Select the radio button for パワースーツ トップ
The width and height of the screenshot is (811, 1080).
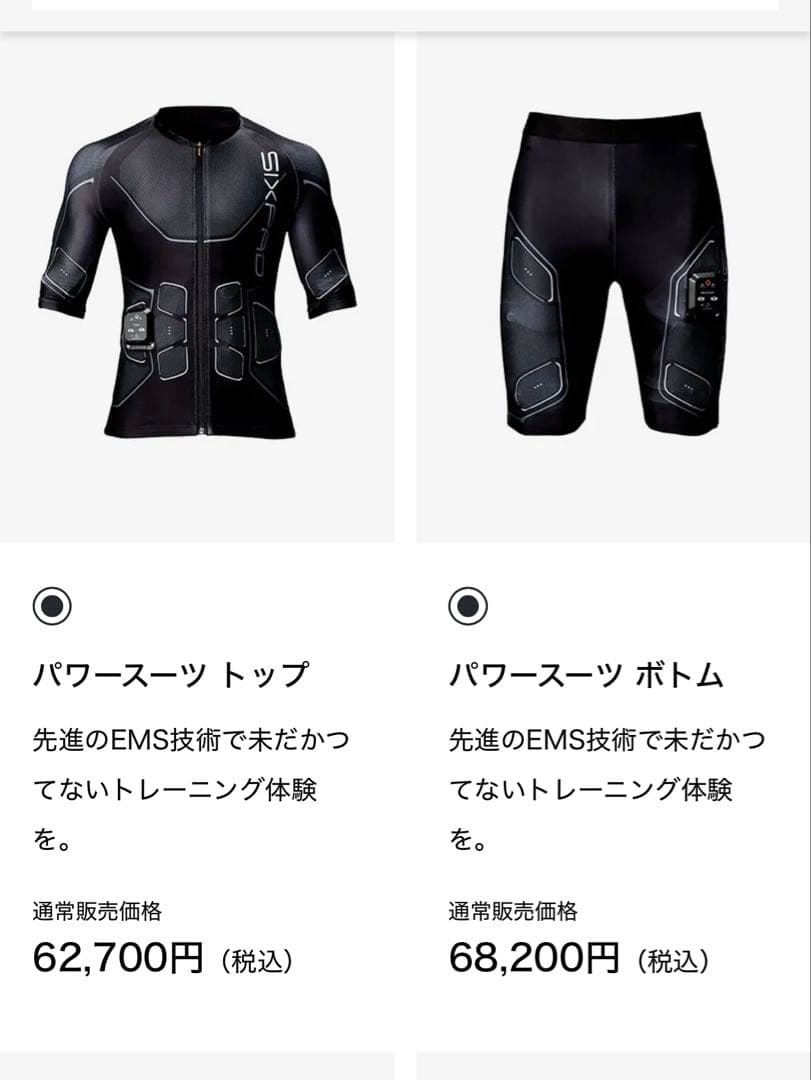[x=52, y=605]
